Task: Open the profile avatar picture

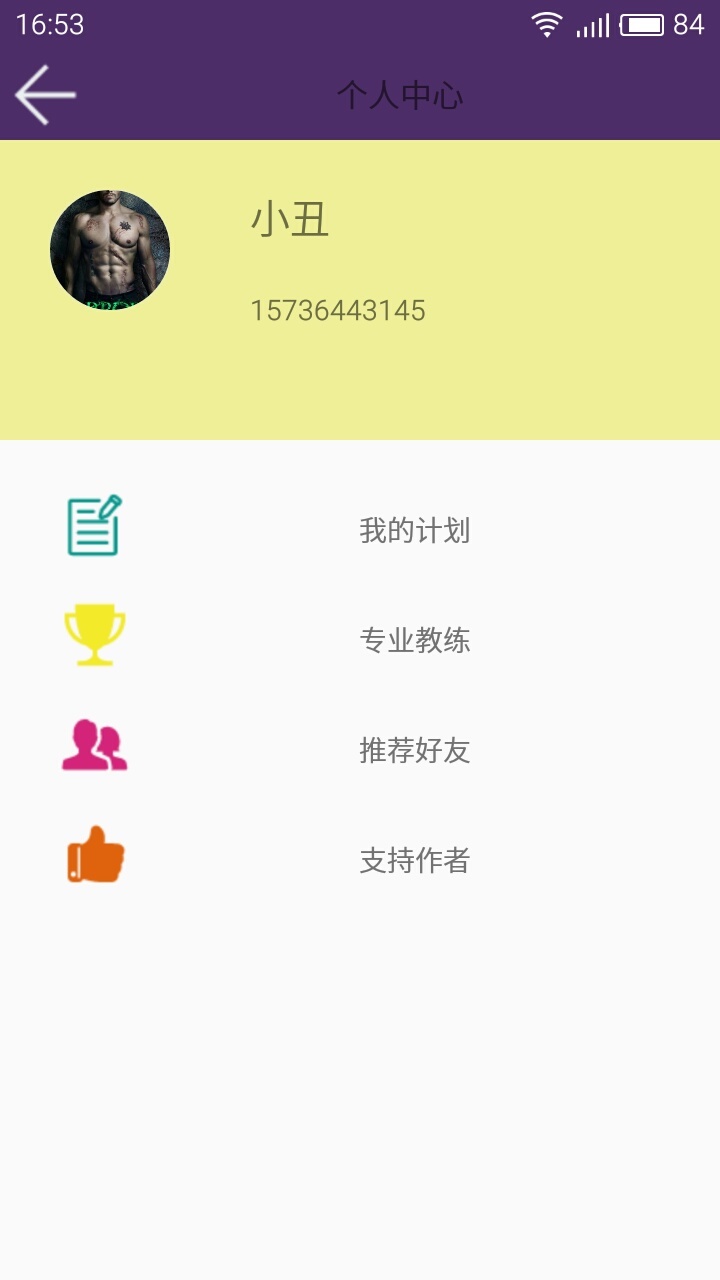Action: [110, 250]
